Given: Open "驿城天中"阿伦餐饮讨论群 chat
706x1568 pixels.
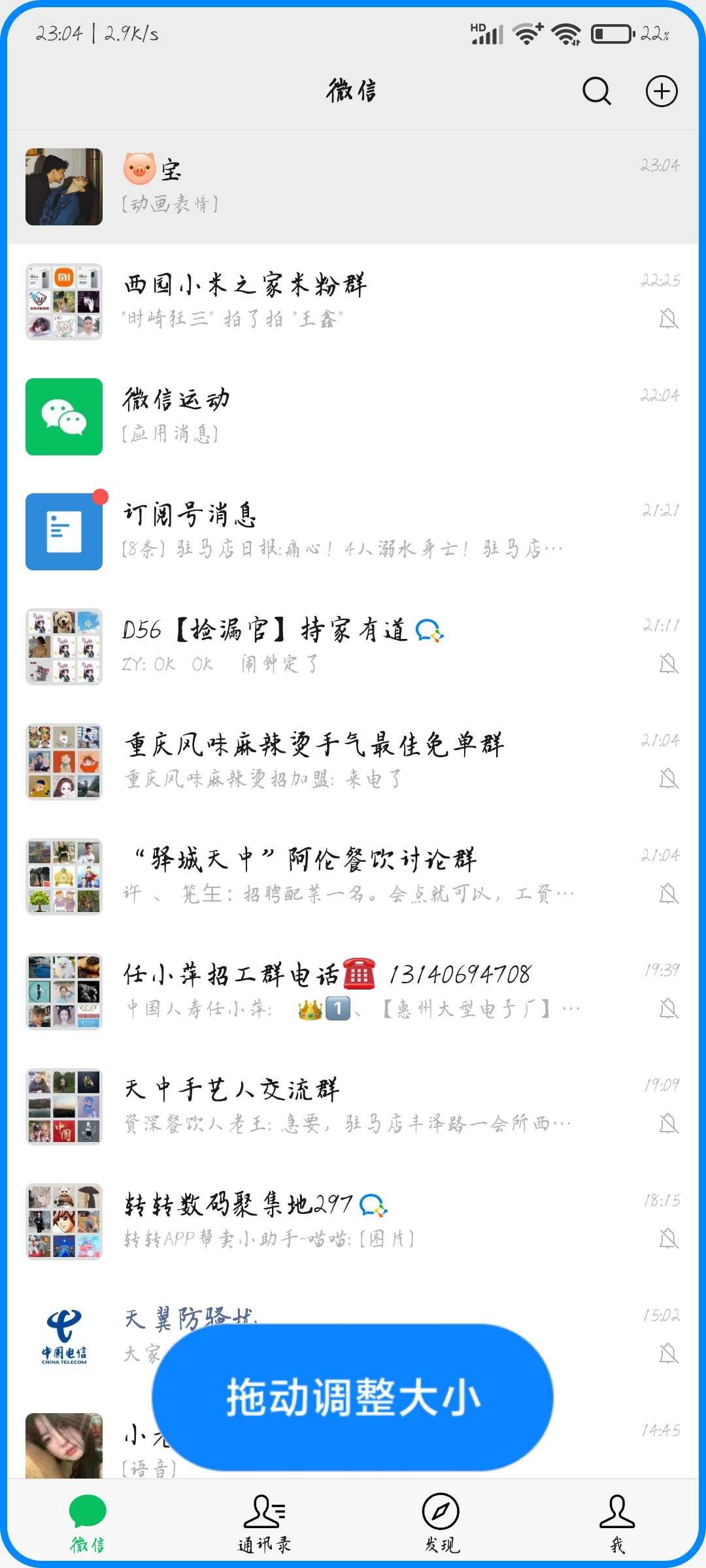Looking at the screenshot, I should 353,877.
